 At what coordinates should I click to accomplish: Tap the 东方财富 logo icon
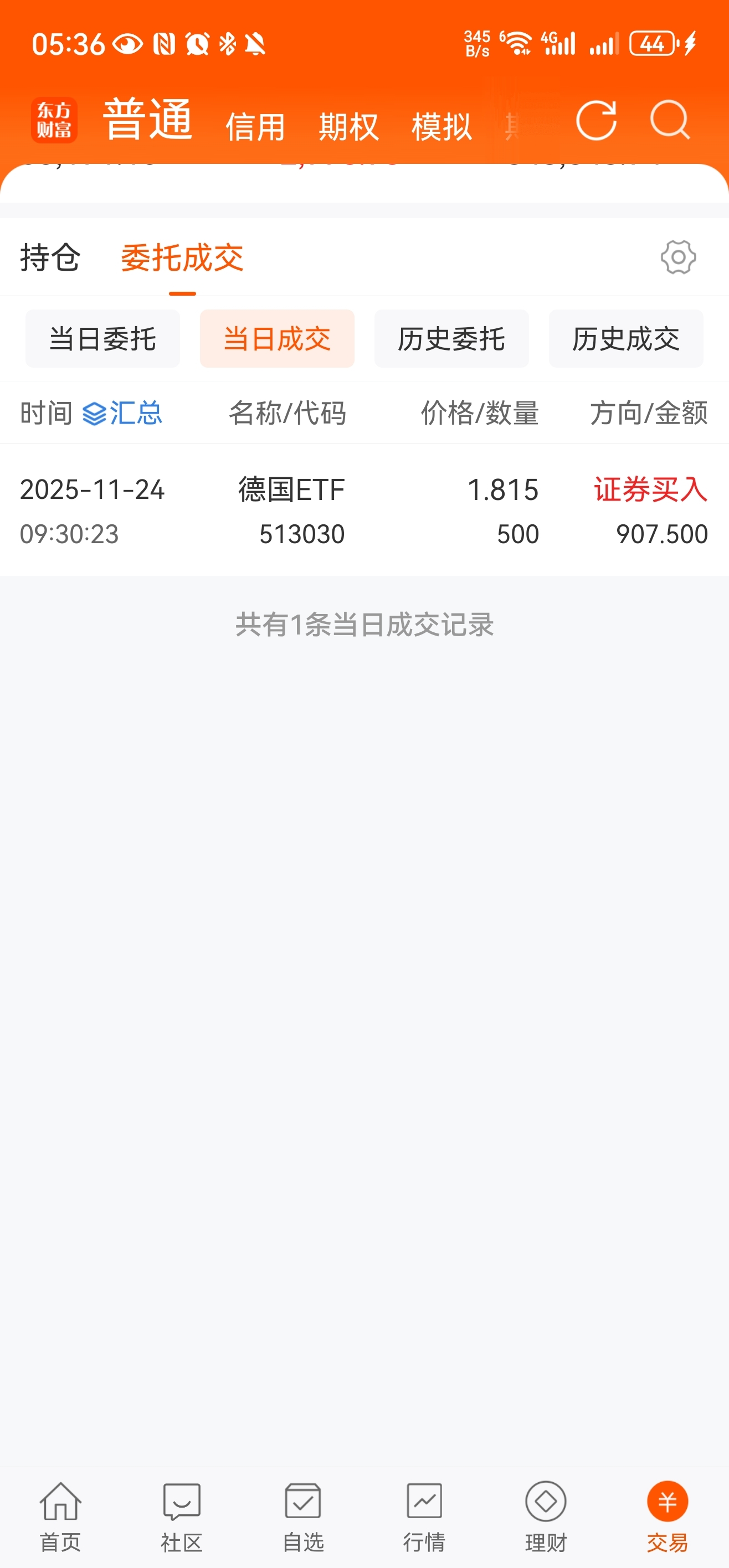coord(54,120)
